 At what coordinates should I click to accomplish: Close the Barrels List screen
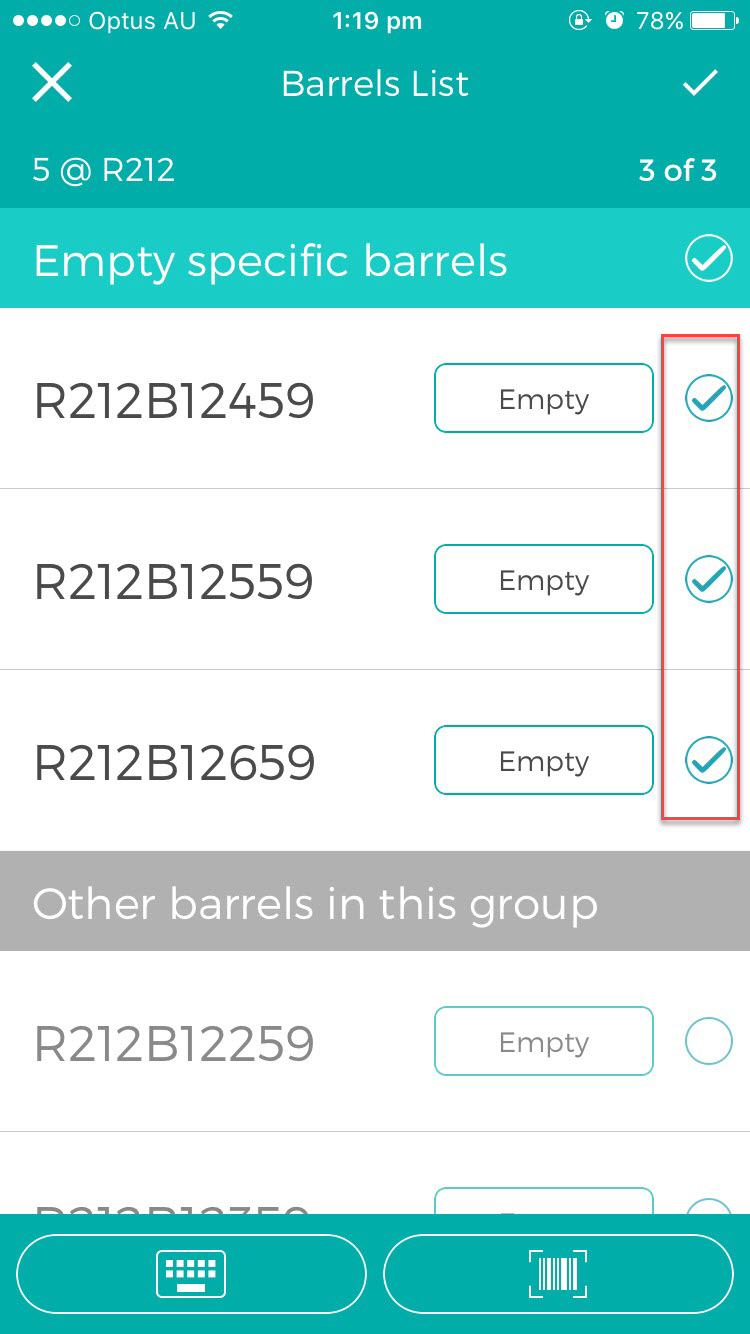[52, 83]
